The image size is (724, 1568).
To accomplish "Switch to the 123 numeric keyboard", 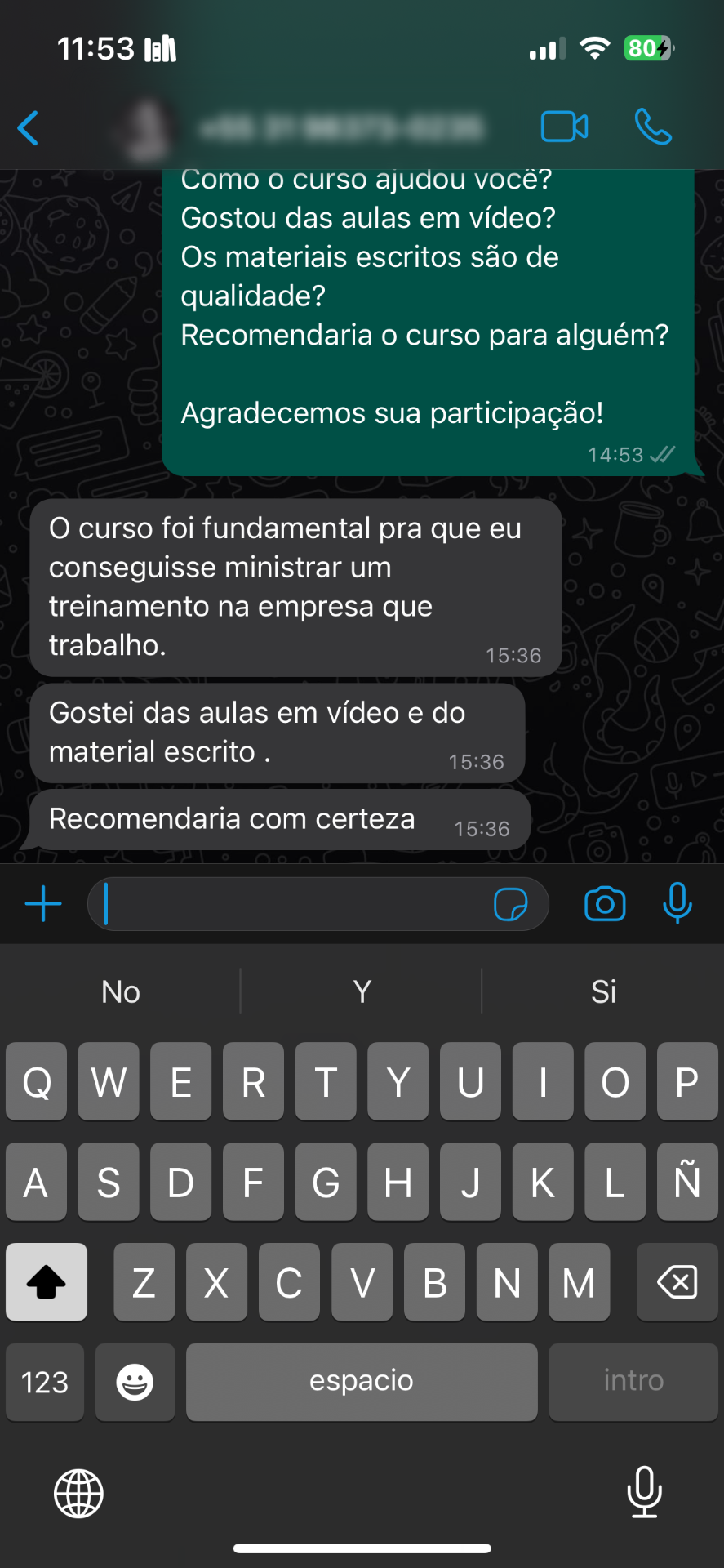I will tap(44, 1381).
